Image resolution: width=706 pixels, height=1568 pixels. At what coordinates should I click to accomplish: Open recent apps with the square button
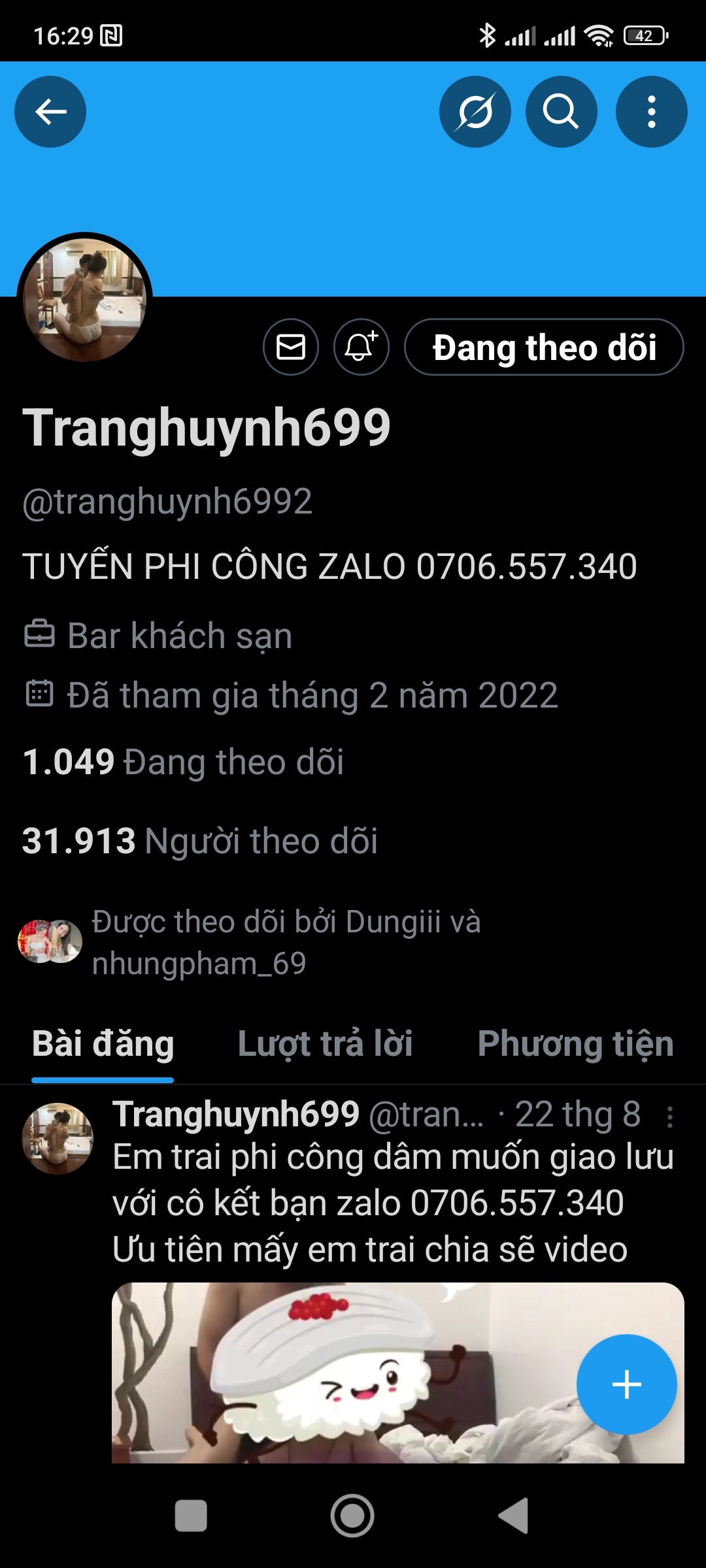tap(191, 1515)
